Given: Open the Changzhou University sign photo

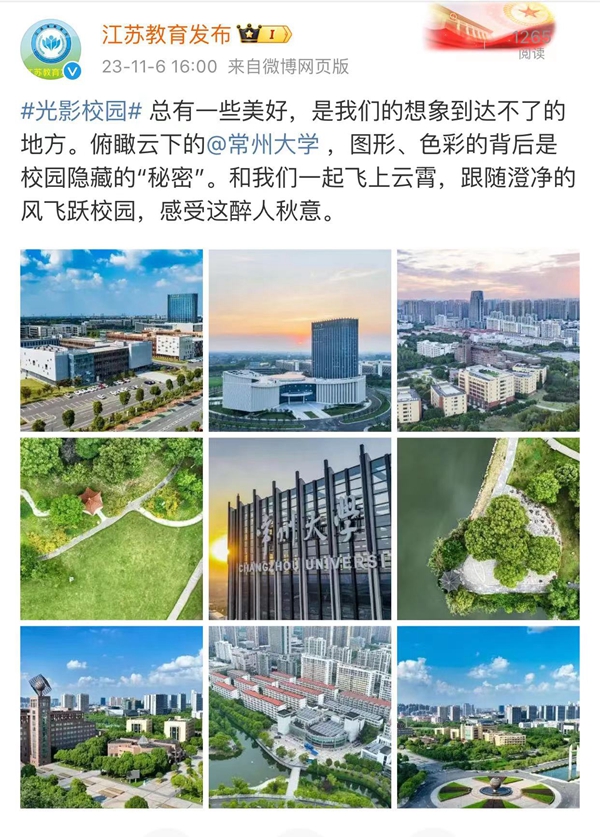Looking at the screenshot, I should [299, 528].
